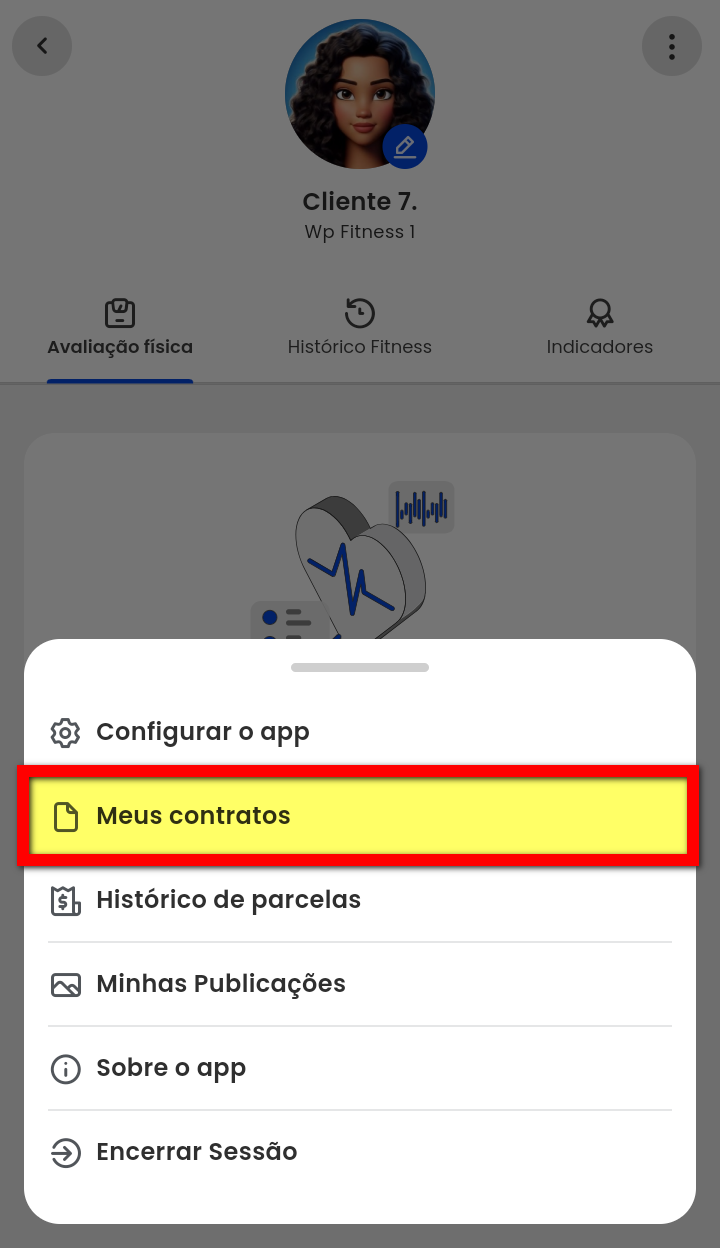This screenshot has height=1248, width=720.
Task: Switch to the Histórico Fitness tab
Action: [360, 330]
